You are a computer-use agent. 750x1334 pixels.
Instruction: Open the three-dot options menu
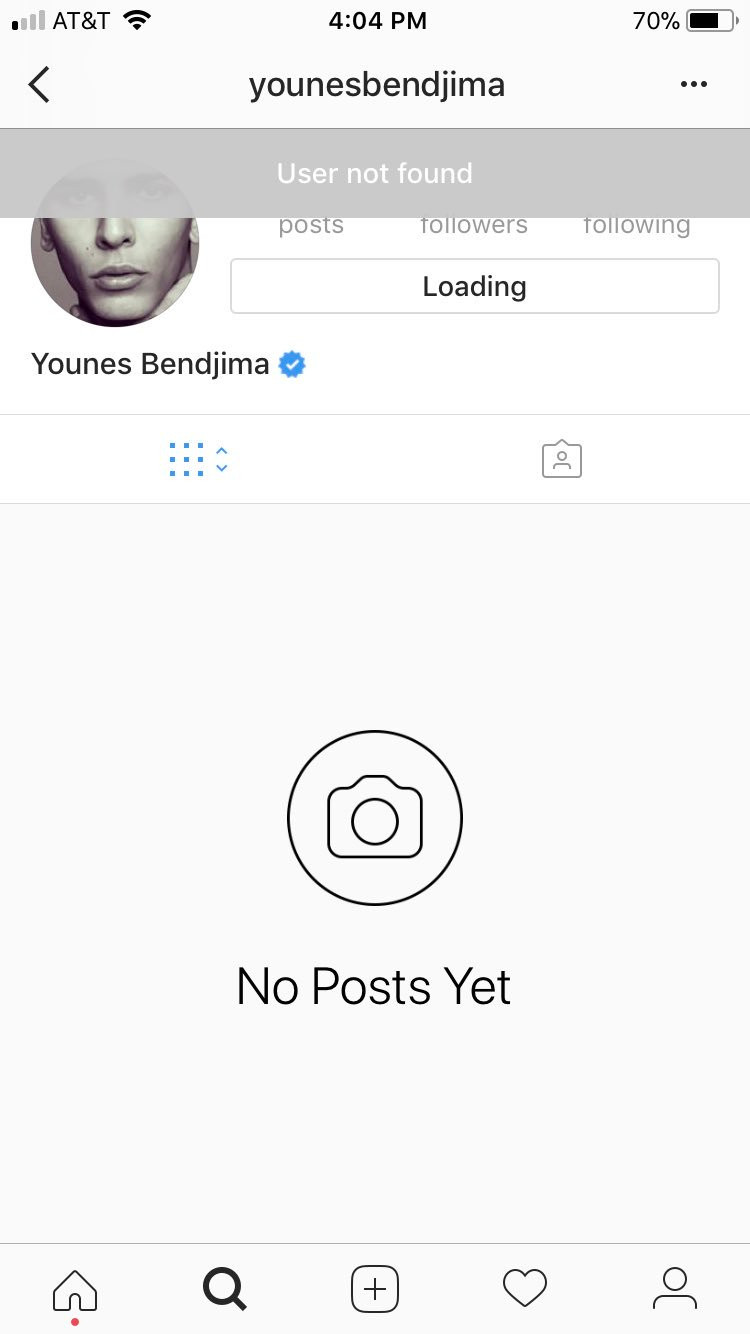[693, 85]
